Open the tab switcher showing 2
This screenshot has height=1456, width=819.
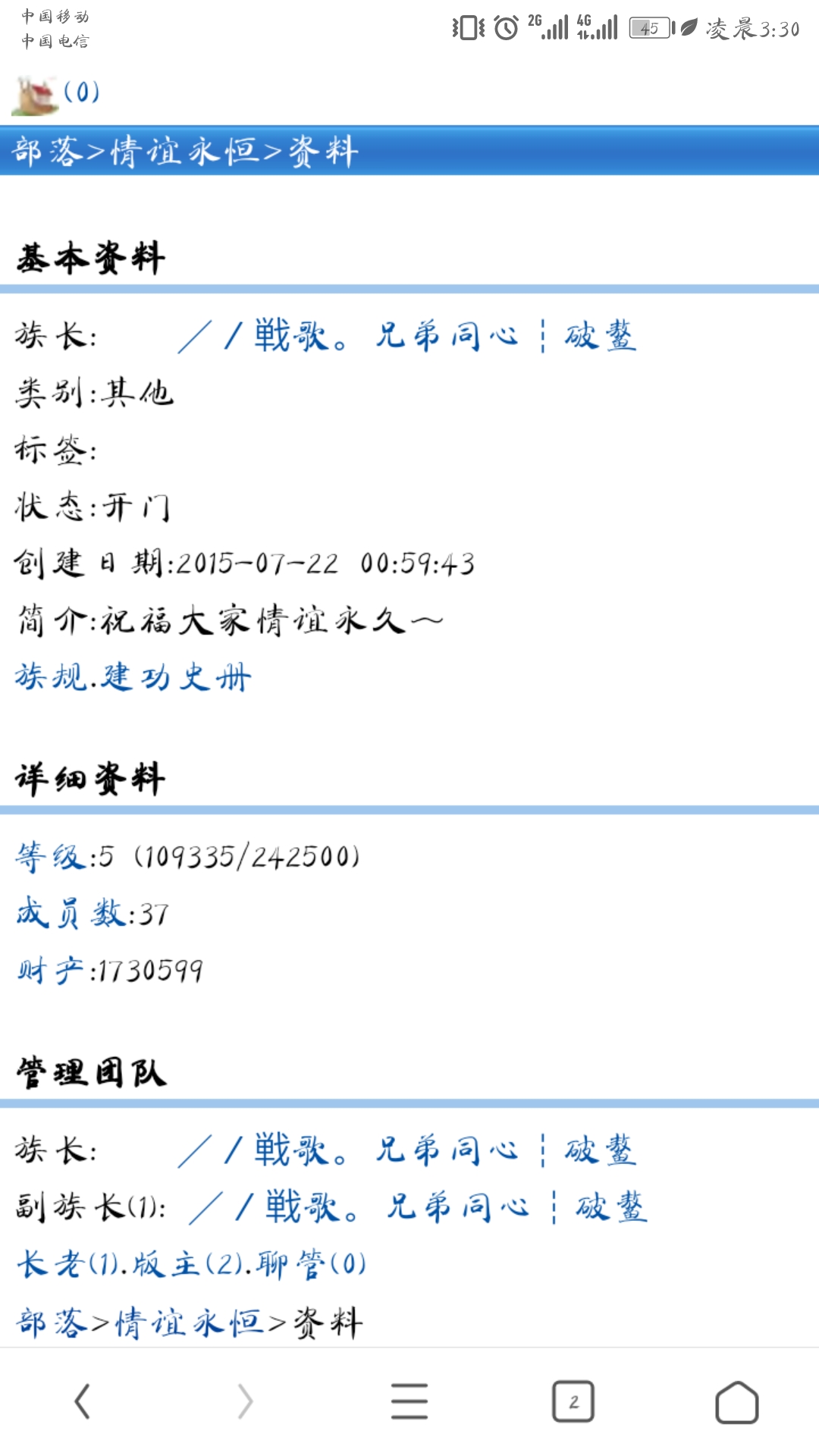[573, 1401]
